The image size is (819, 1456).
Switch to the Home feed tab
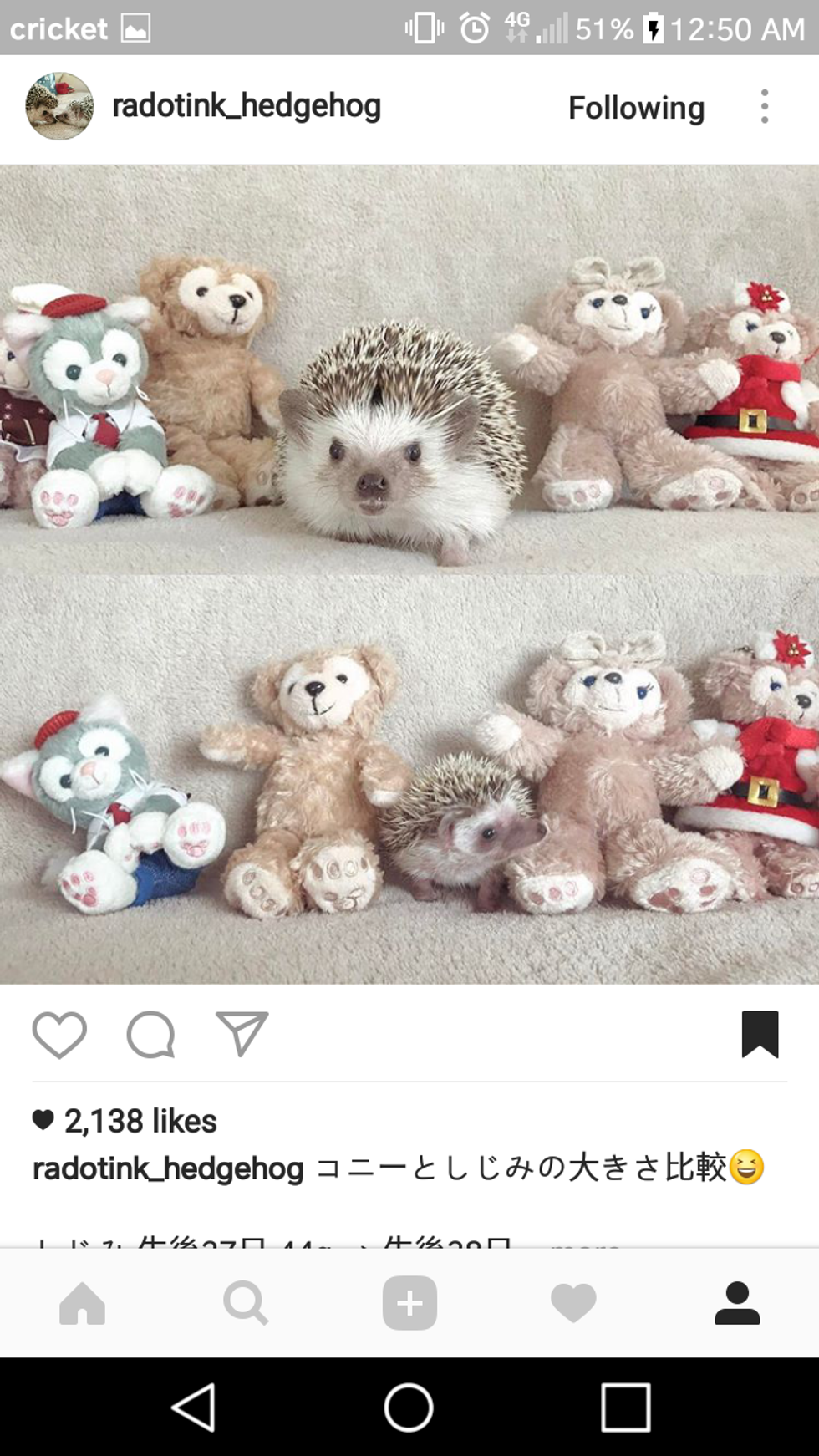click(x=82, y=1303)
